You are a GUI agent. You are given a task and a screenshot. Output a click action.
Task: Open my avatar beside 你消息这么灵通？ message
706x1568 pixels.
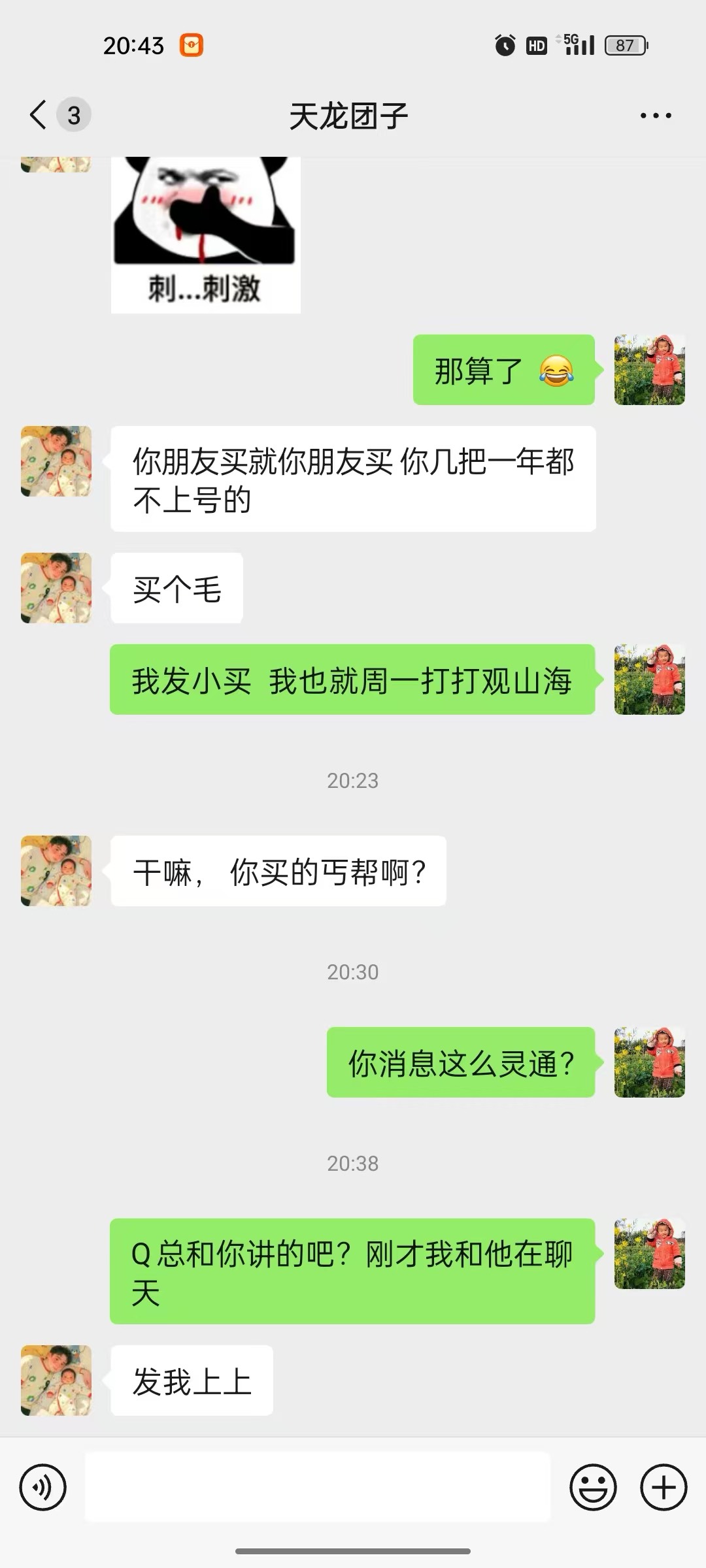pos(649,1062)
